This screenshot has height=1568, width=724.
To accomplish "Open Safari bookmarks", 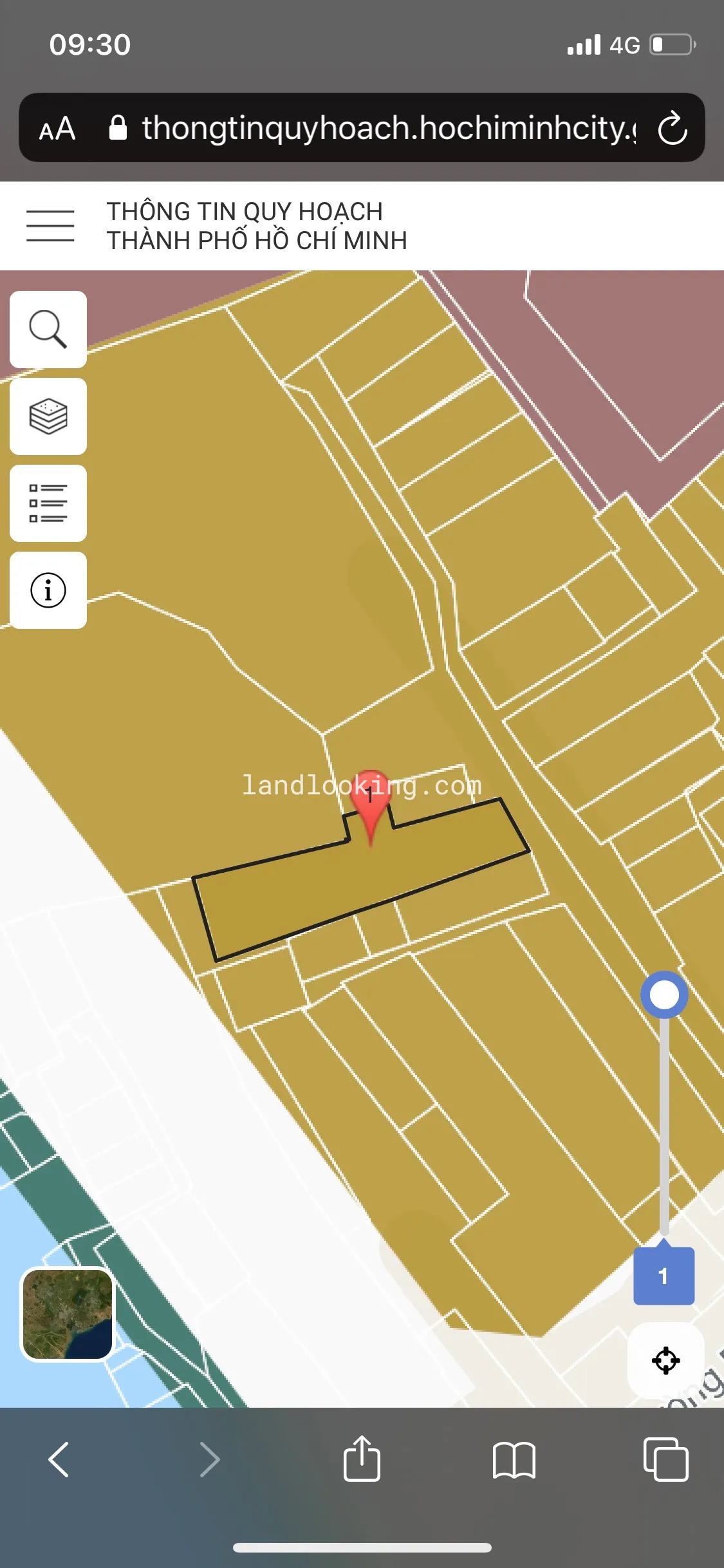I will point(514,1459).
